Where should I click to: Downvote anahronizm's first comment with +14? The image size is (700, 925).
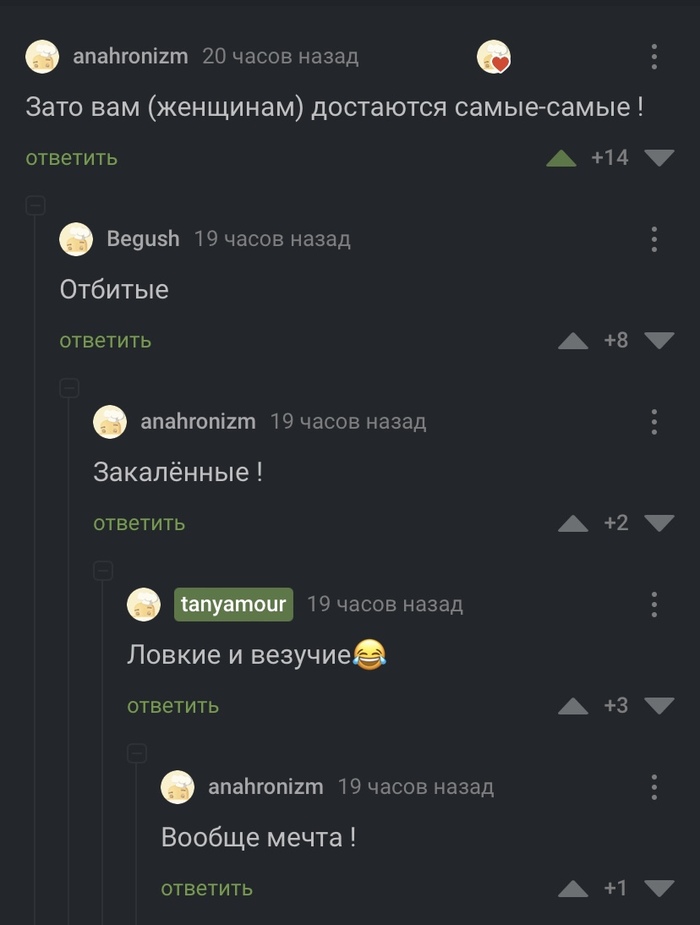(x=659, y=158)
